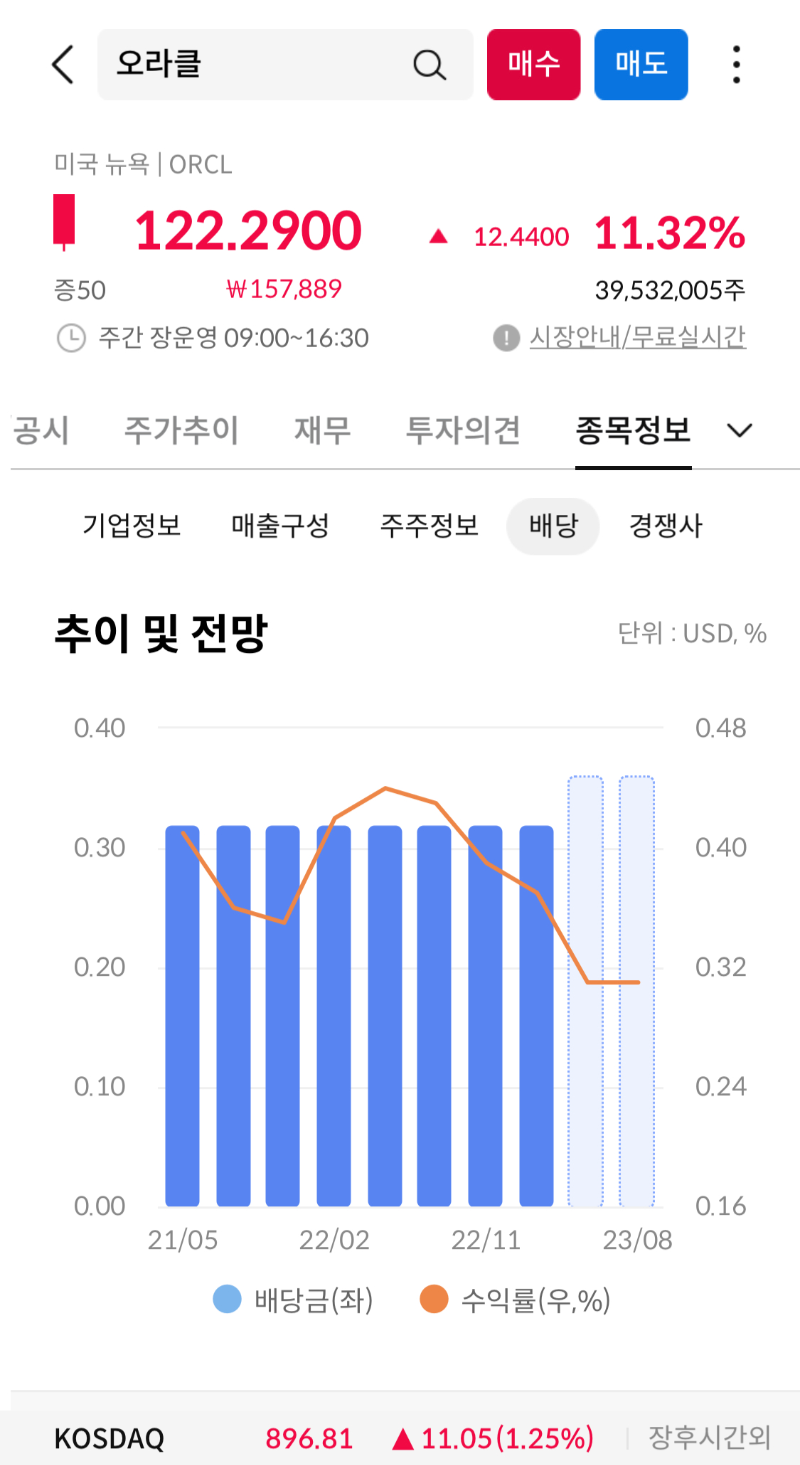800x1465 pixels.
Task: Open the 시장안내/무료실시간 link
Action: 637,338
